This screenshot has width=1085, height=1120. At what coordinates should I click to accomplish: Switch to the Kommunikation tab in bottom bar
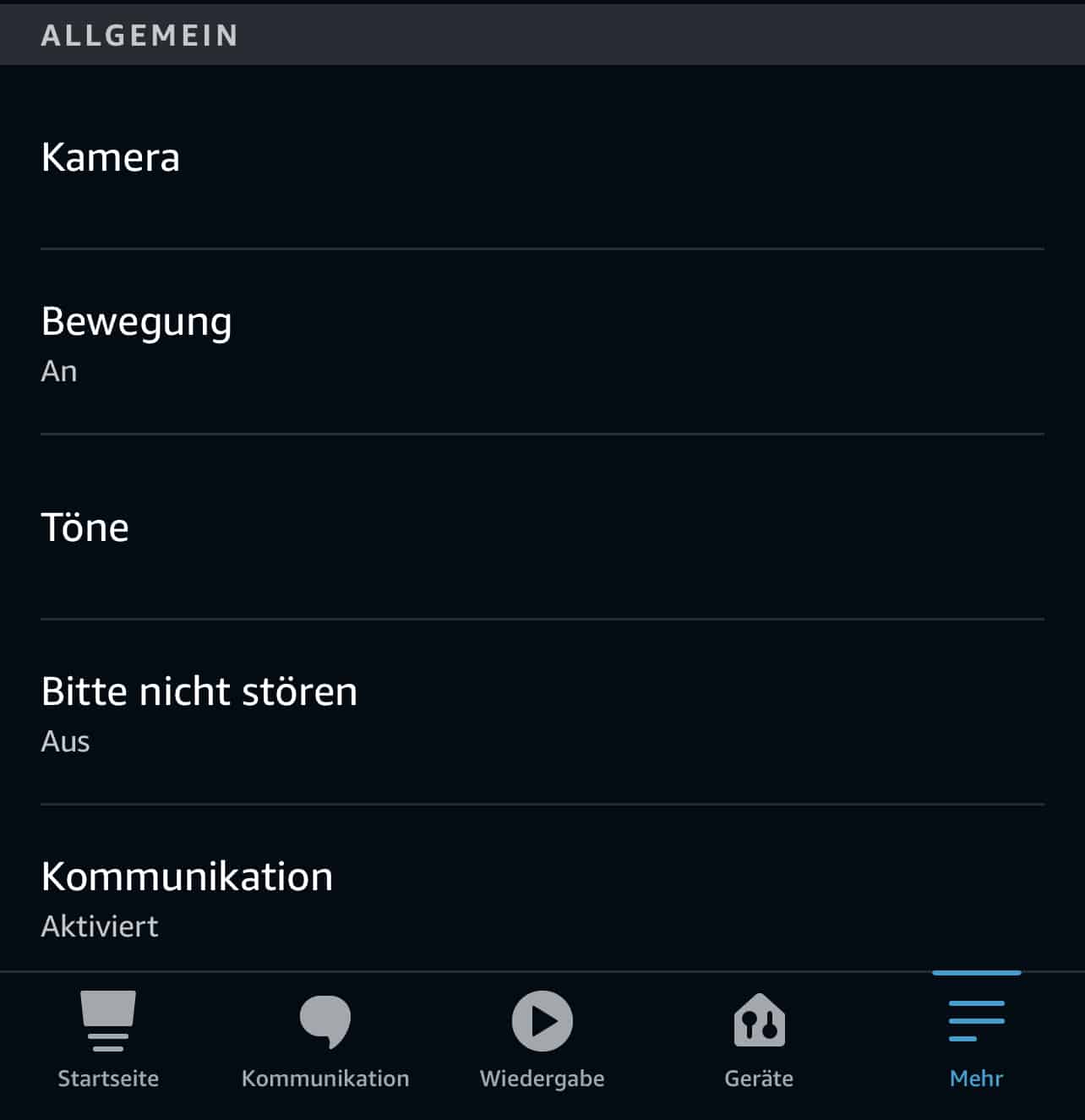(x=325, y=1041)
